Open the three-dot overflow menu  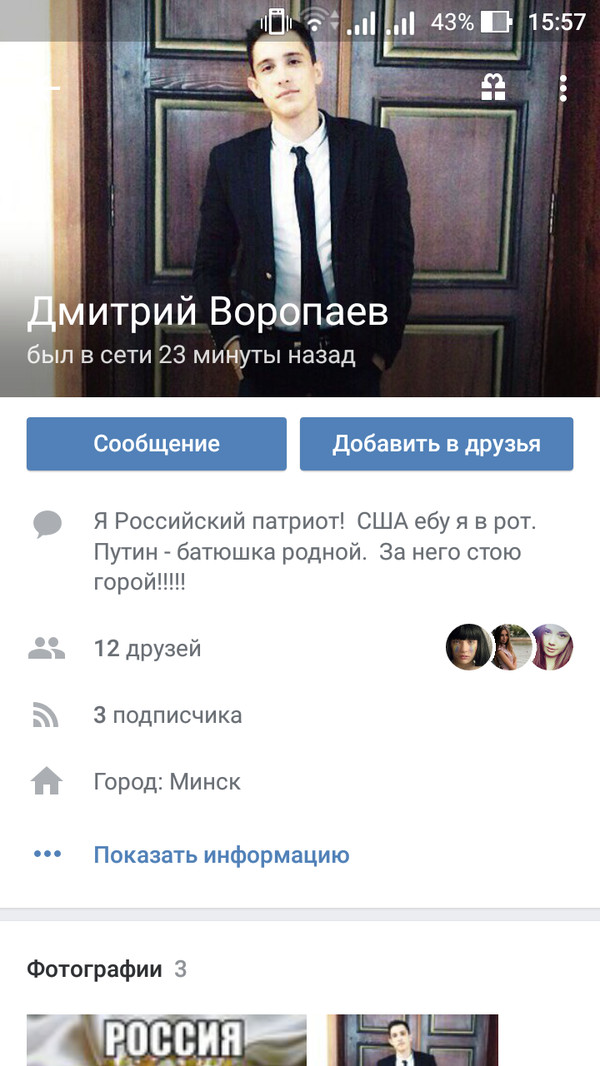tap(563, 88)
